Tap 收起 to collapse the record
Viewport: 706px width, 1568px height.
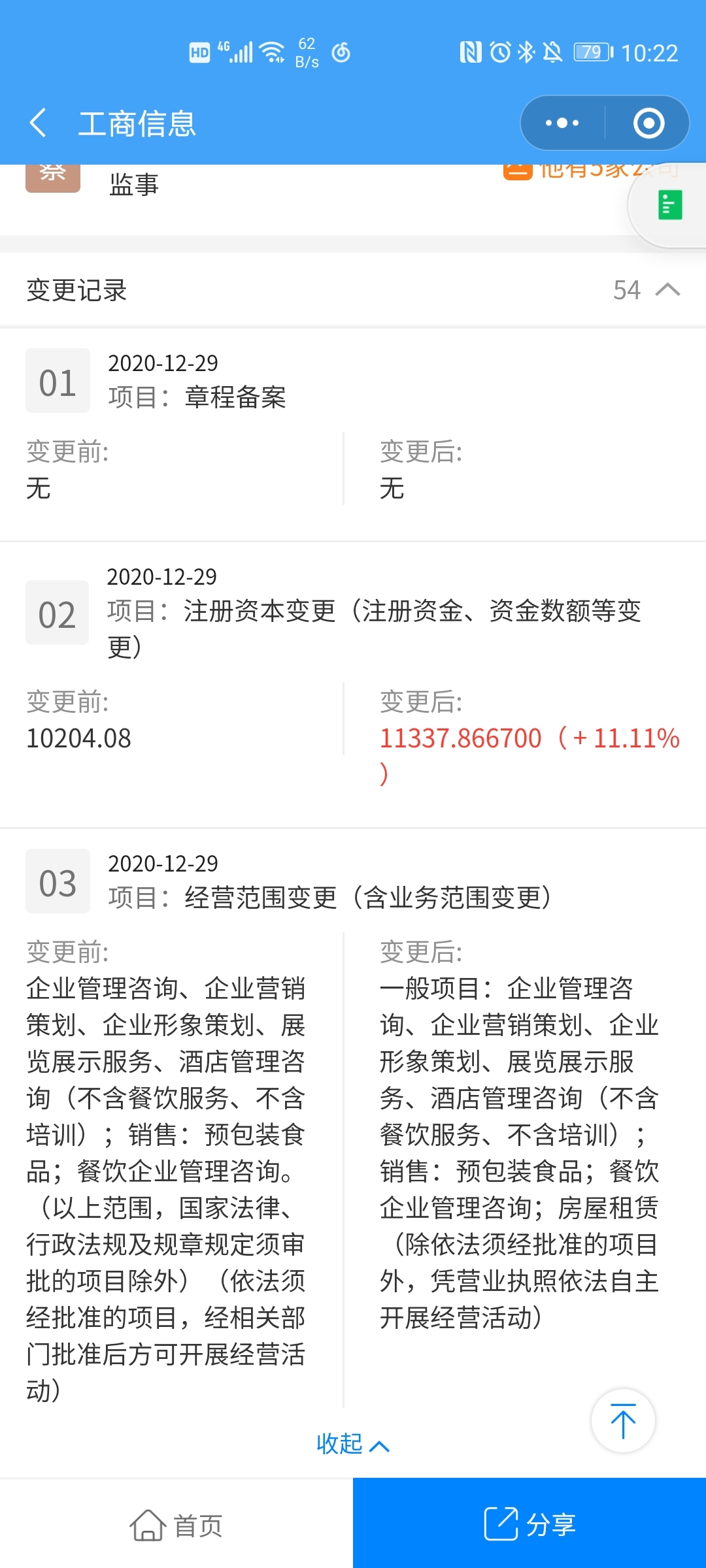point(353,1444)
